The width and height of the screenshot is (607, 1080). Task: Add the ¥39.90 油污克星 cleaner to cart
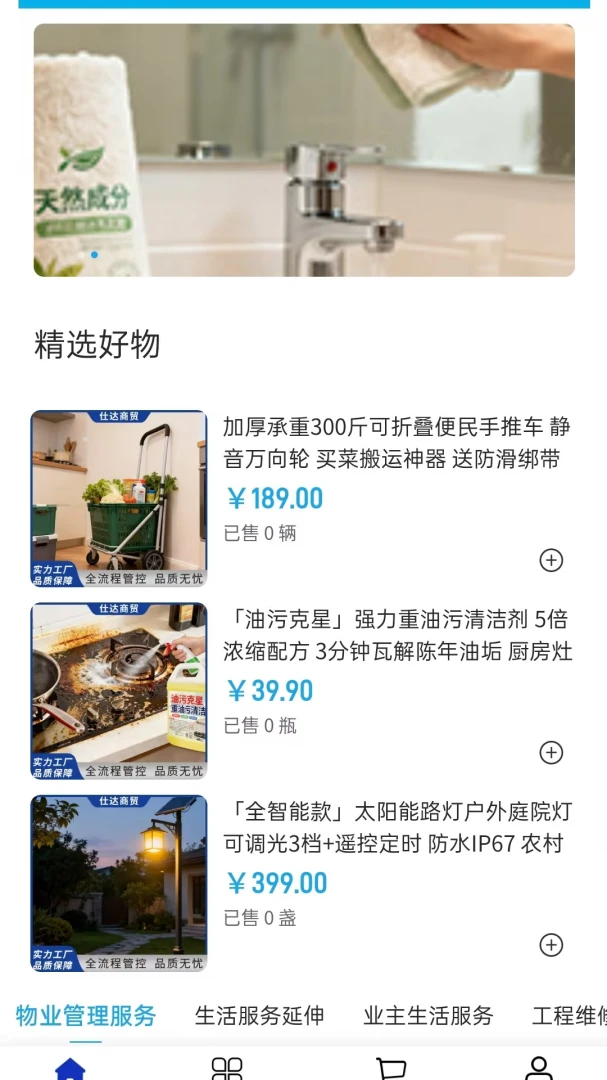[551, 753]
